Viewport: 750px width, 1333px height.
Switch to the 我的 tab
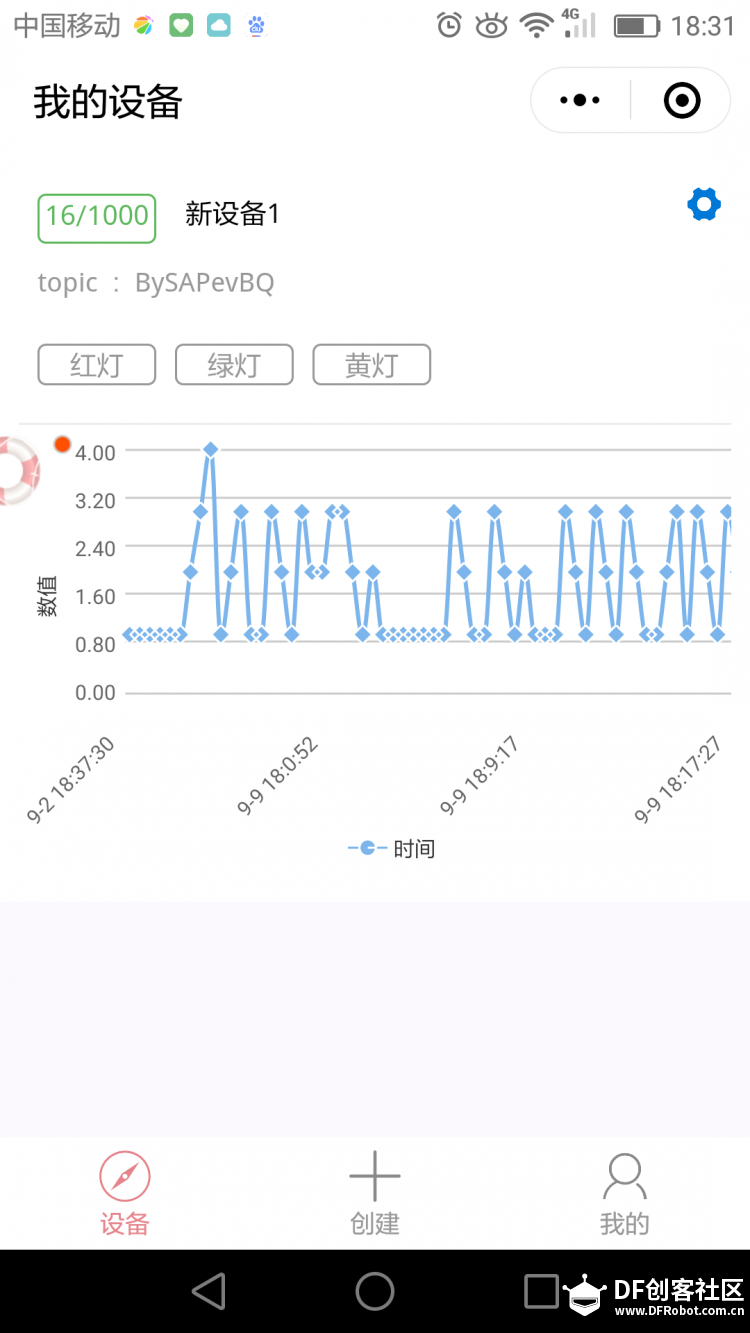(625, 1194)
